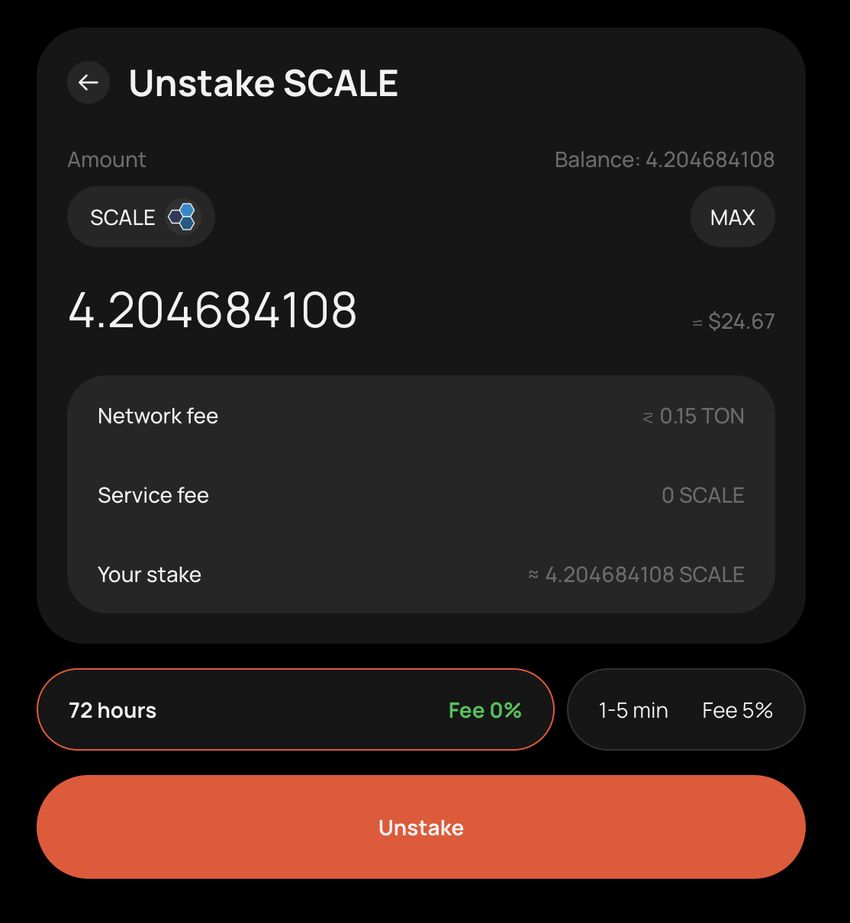Tap the MAX amount button
850x923 pixels.
[732, 217]
